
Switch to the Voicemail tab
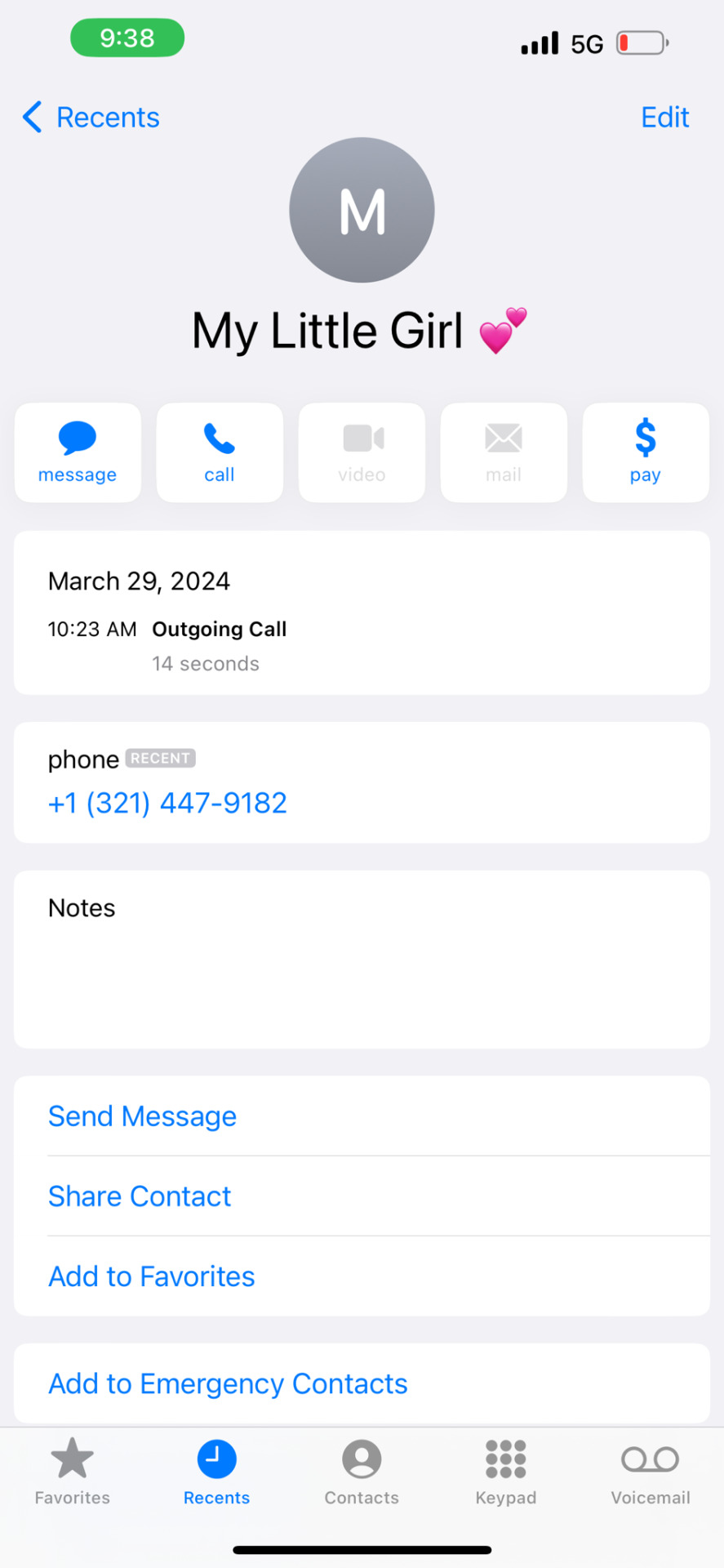pyautogui.click(x=651, y=1472)
